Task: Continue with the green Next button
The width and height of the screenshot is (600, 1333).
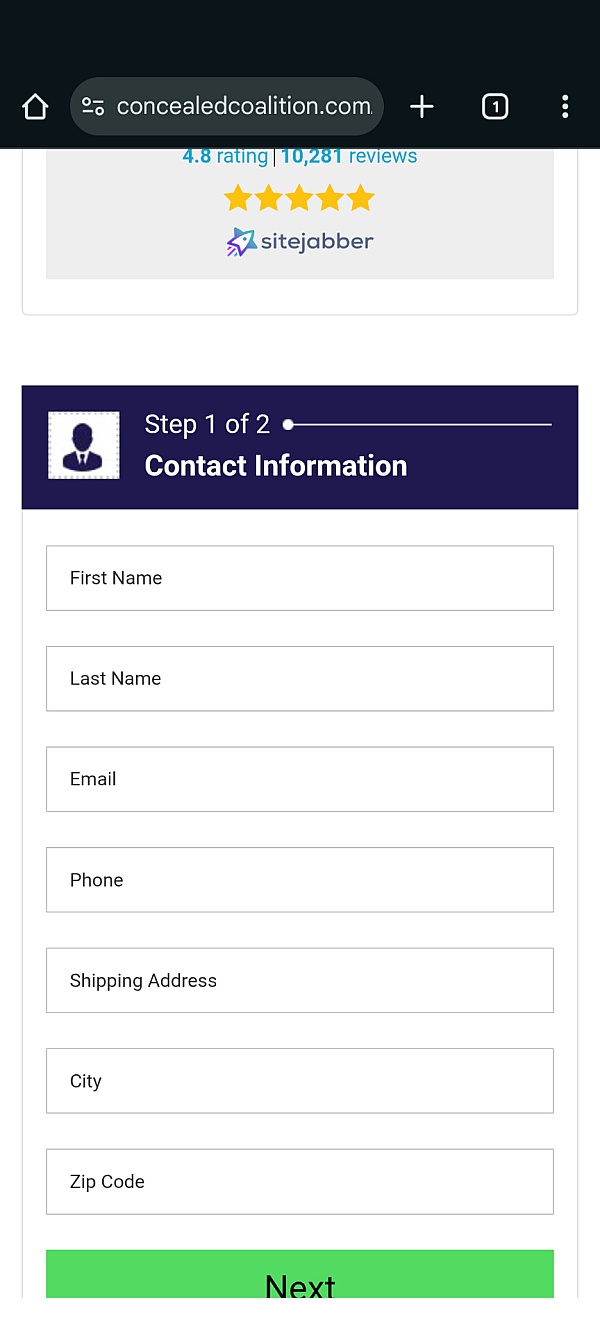Action: [x=300, y=1275]
